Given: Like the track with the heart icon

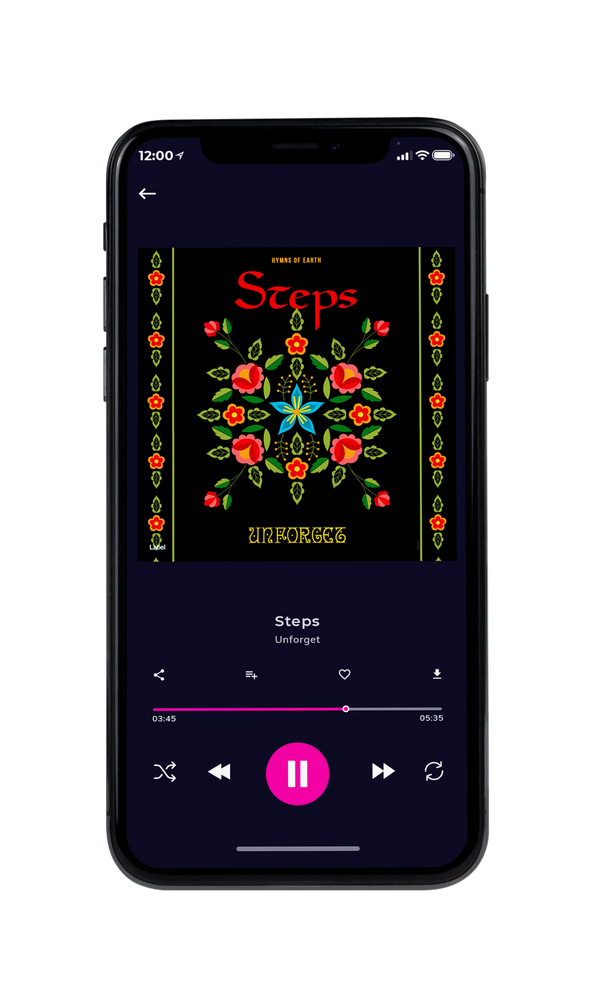Looking at the screenshot, I should click(344, 674).
